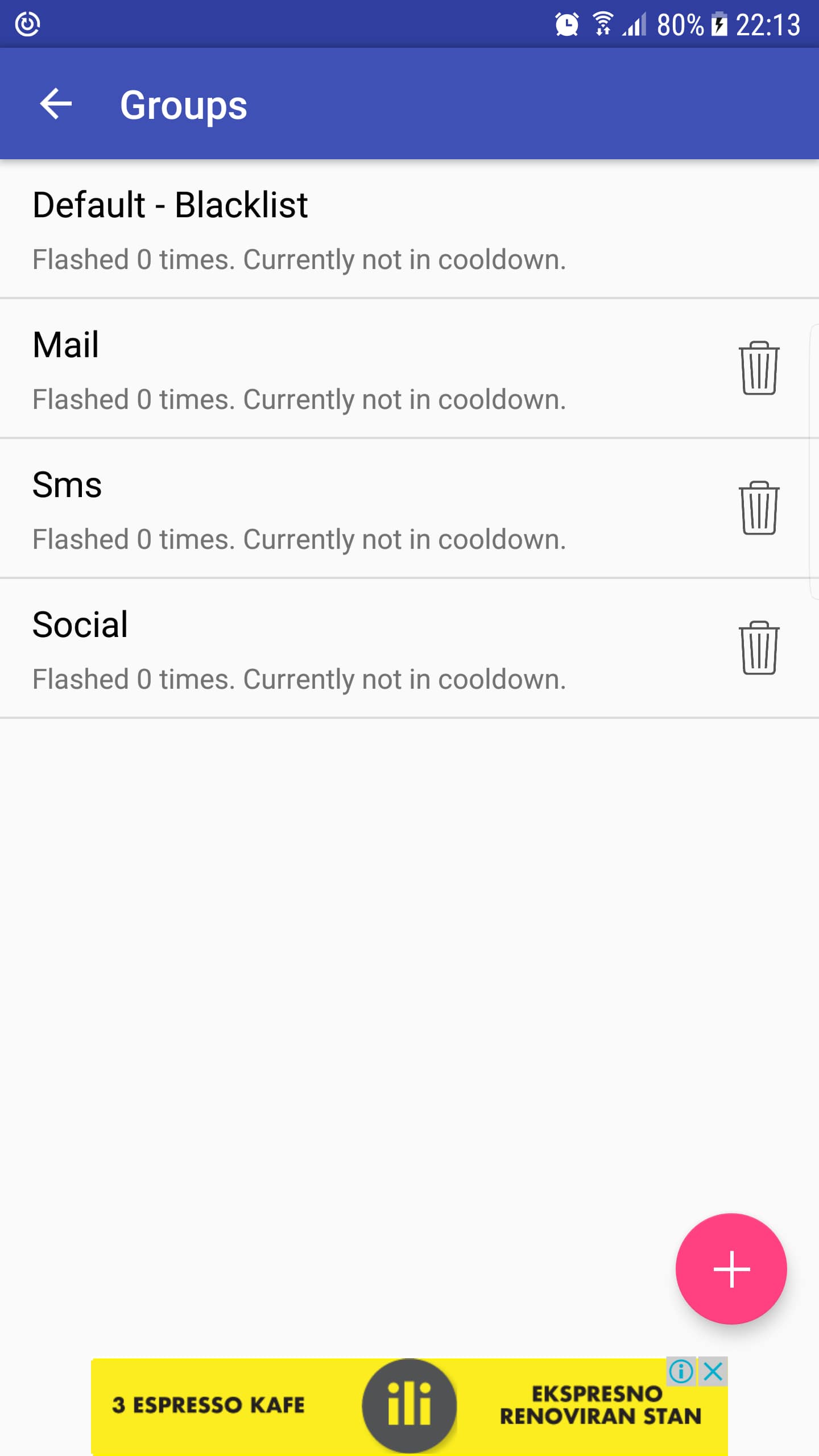Screen dimensions: 819x1456
Task: Open the Mail group
Action: pyautogui.click(x=341, y=369)
